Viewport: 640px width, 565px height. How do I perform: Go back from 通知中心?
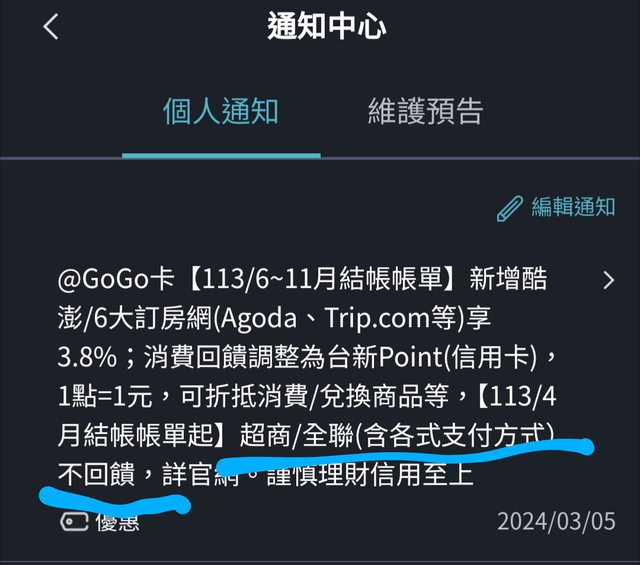(50, 27)
